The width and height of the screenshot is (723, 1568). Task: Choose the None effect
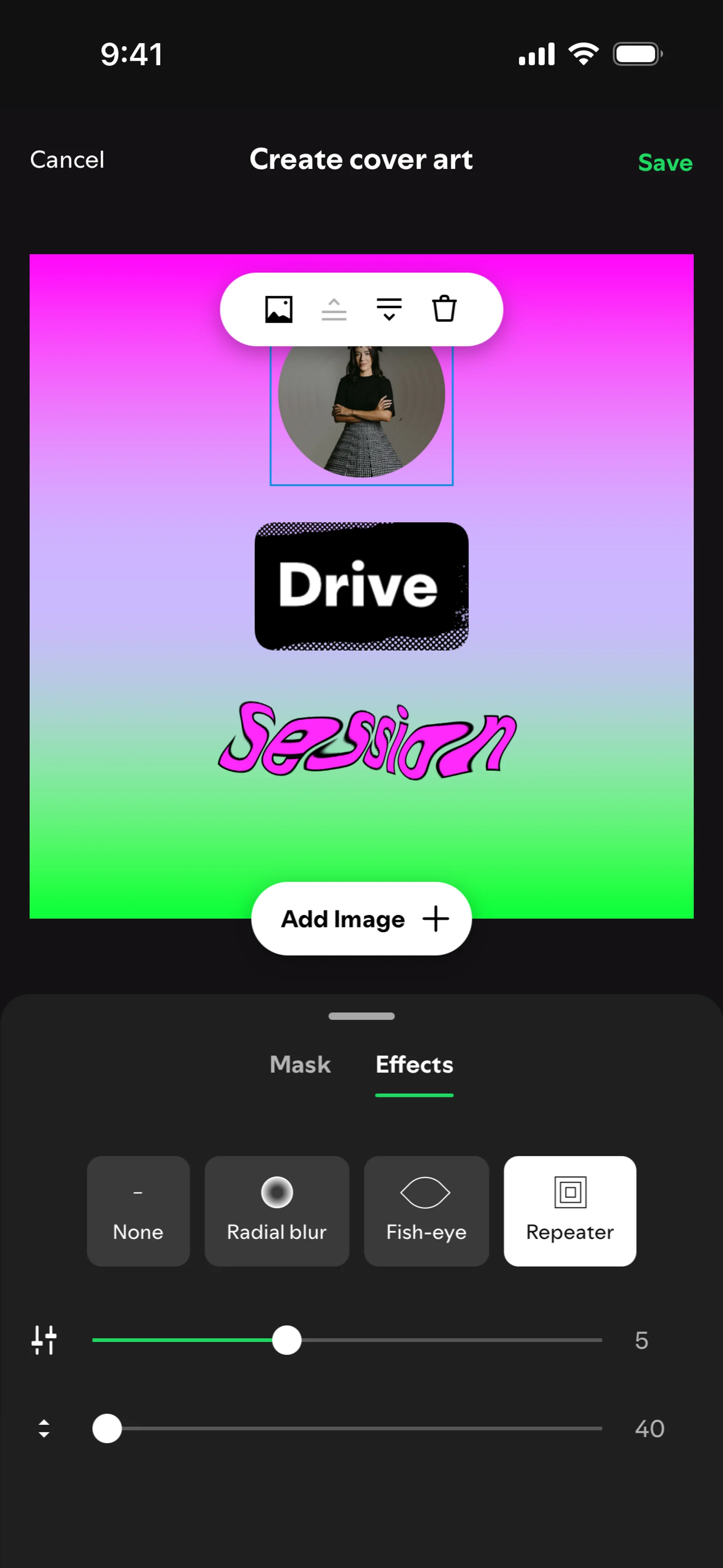pyautogui.click(x=138, y=1211)
